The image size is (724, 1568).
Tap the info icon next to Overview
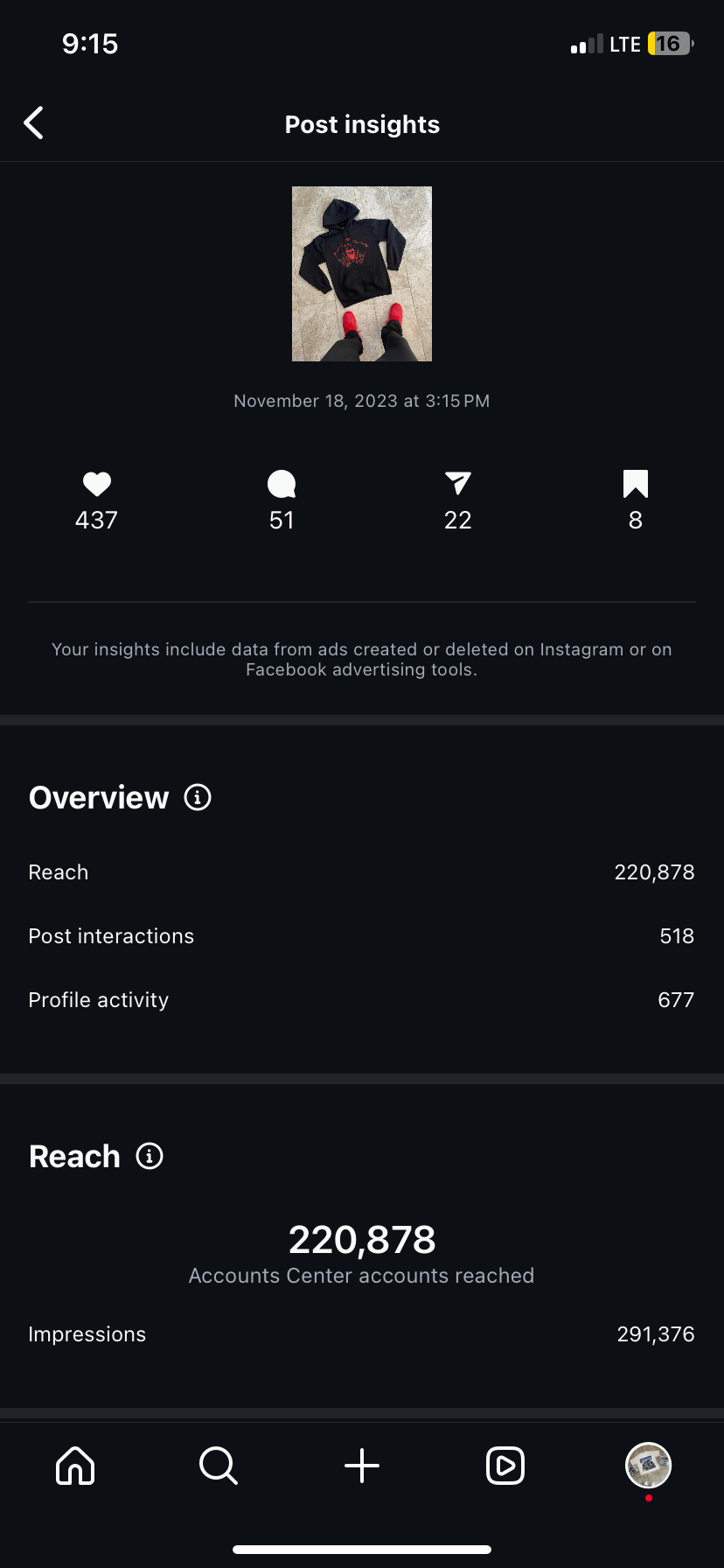pos(198,797)
